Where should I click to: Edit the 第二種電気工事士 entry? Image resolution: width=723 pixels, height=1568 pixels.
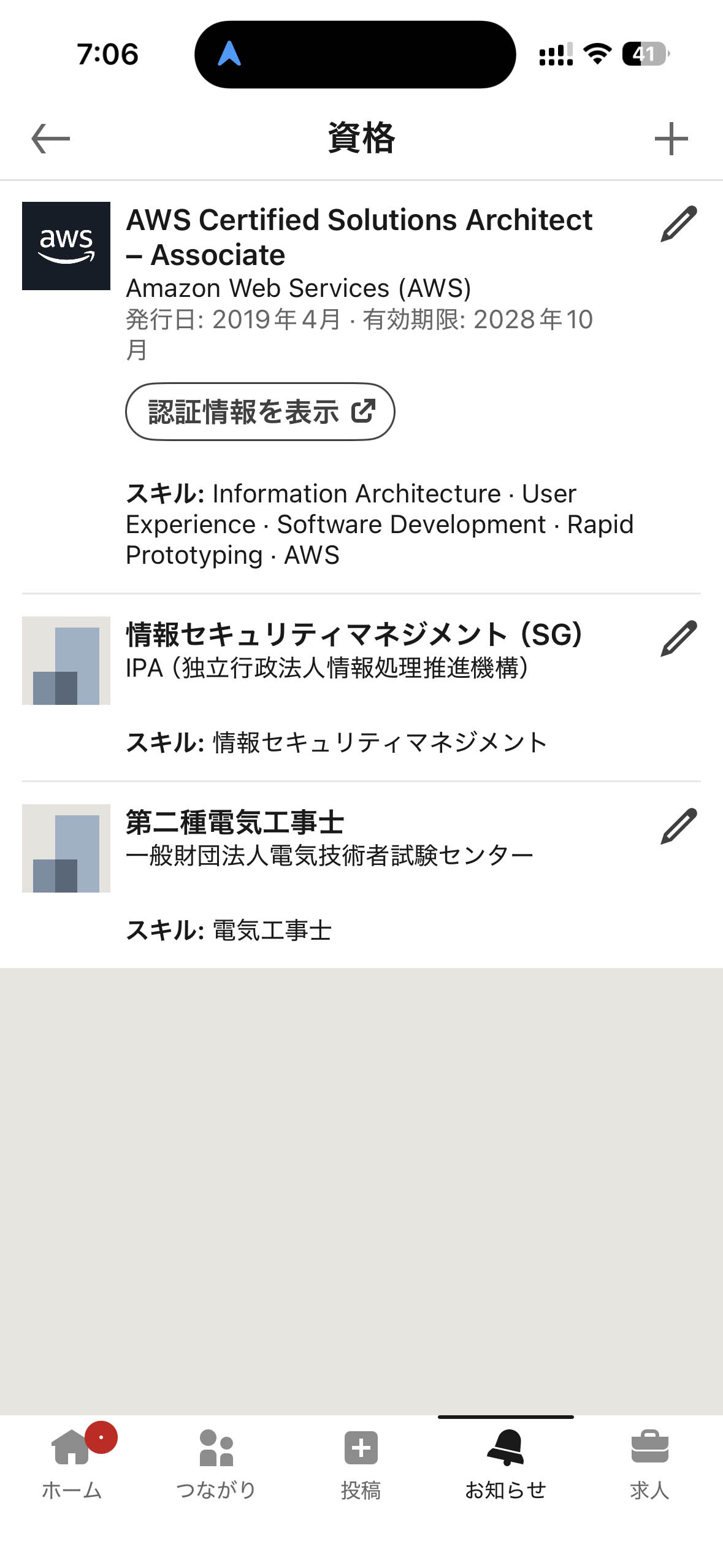(x=678, y=826)
